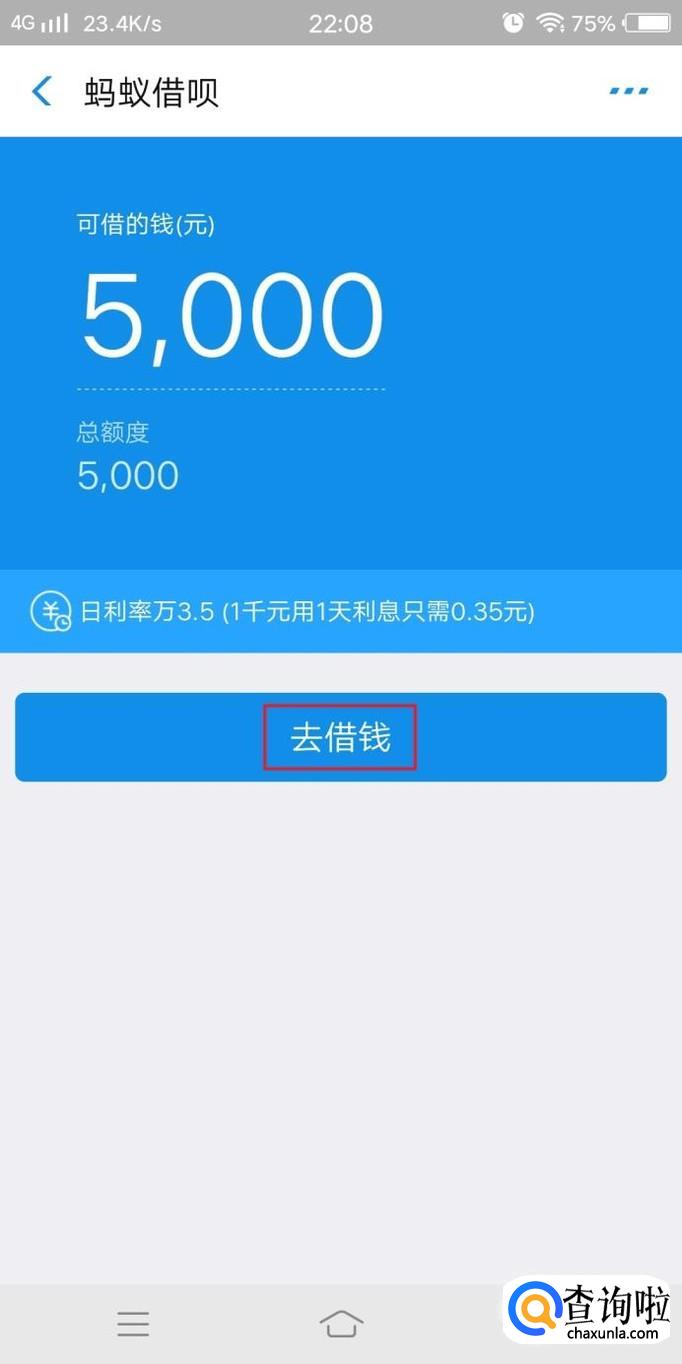Open the three-dot overflow menu
The image size is (682, 1364).
pos(628,91)
